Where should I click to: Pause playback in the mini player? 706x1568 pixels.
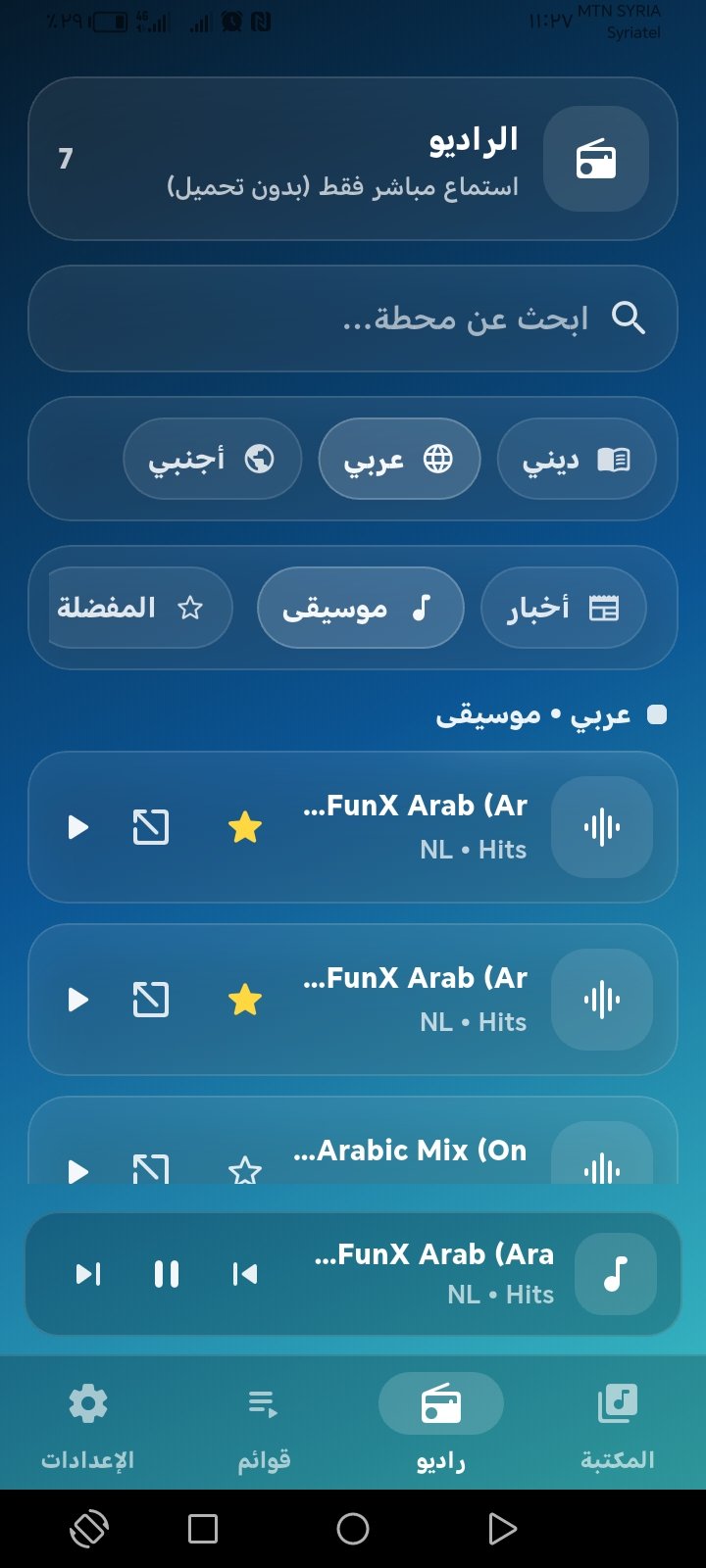(x=167, y=1273)
